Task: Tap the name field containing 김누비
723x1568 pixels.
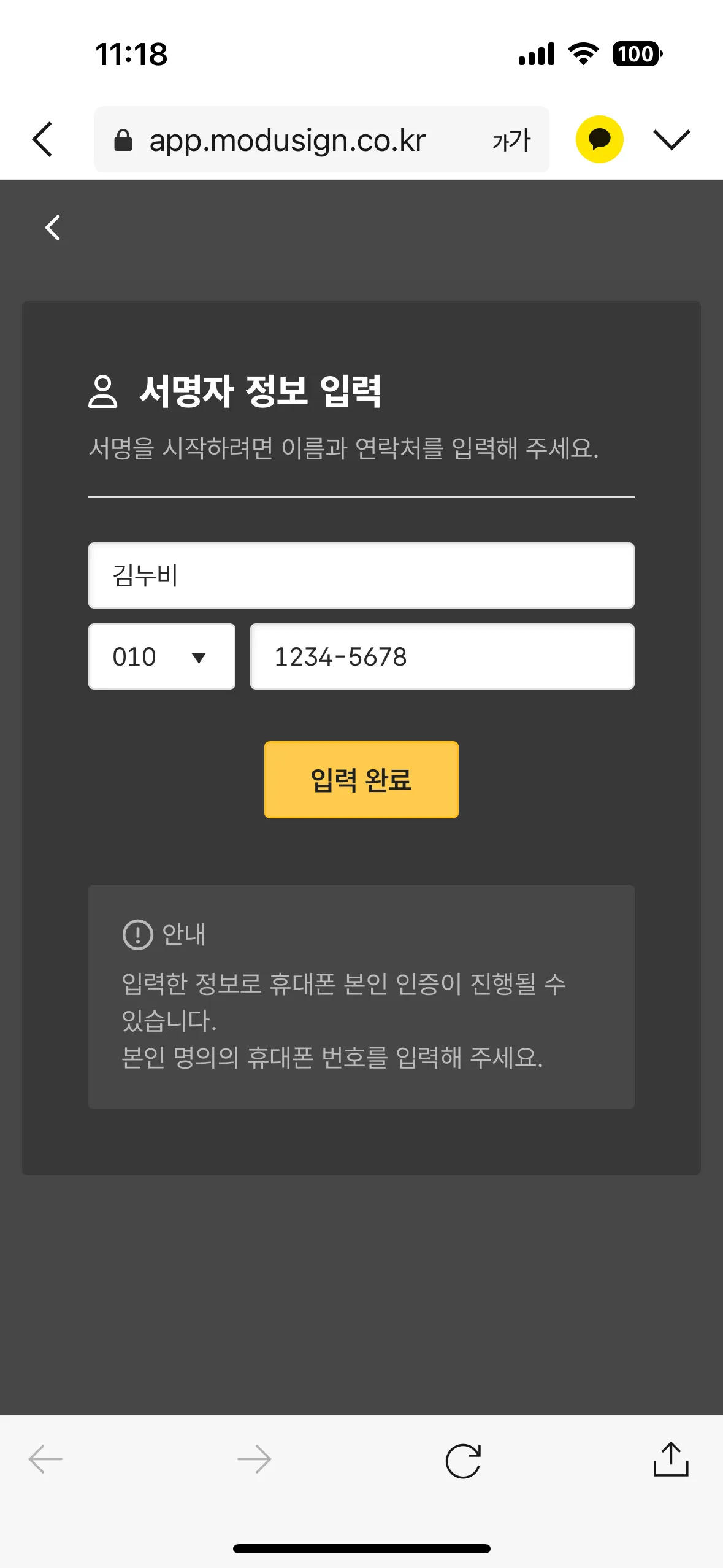Action: [361, 575]
